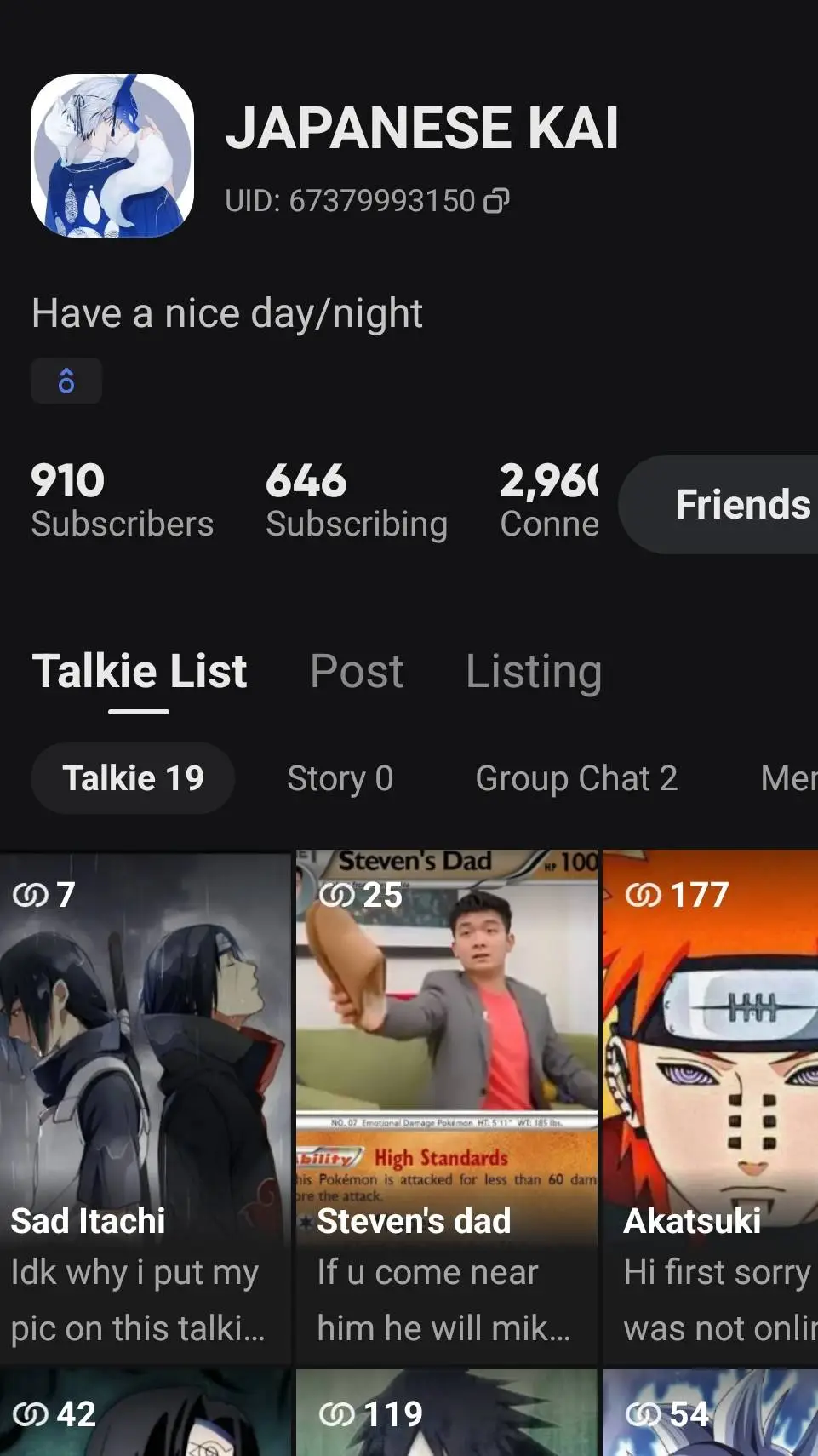Select the Talkie List tab
The height and width of the screenshot is (1456, 818).
(139, 671)
